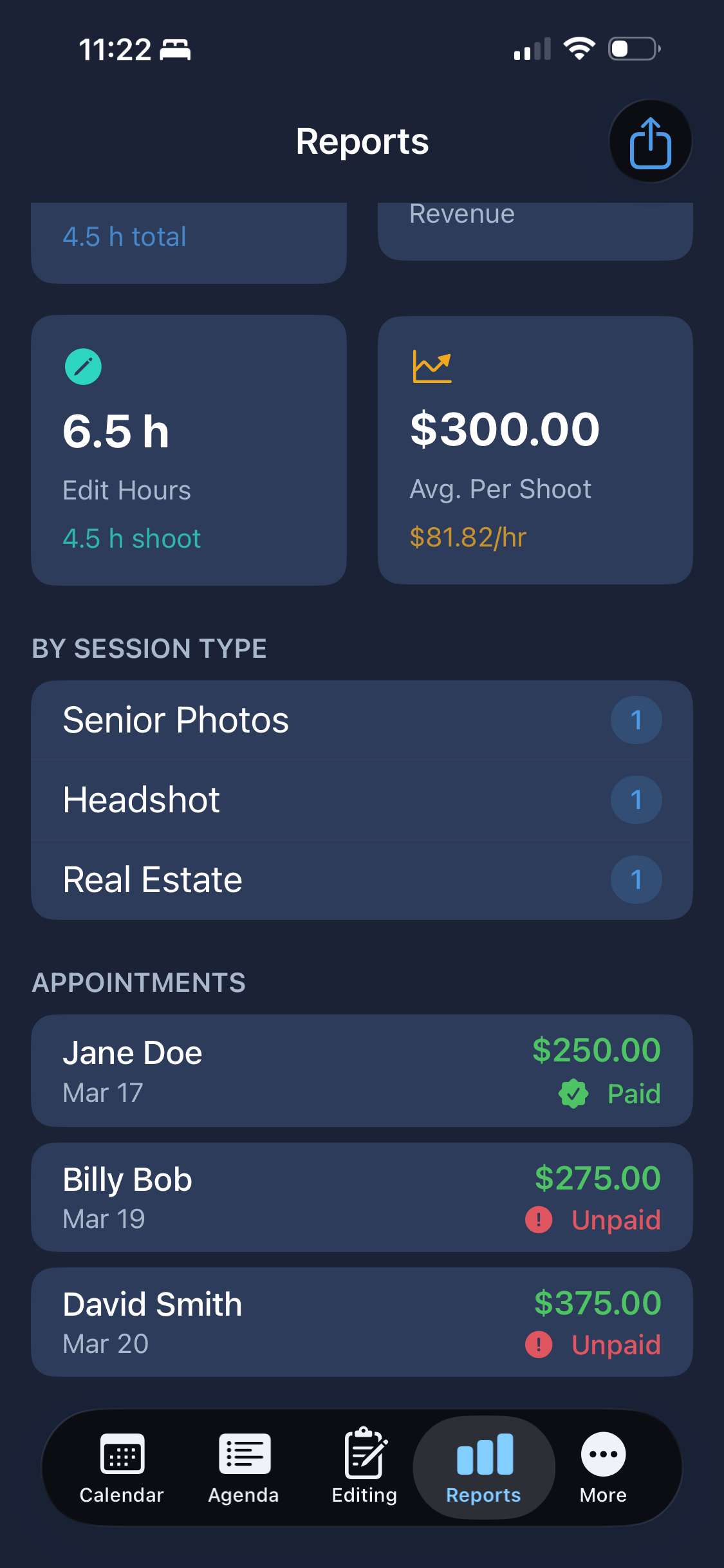Open Jane Doe's Mar 17 appointment
This screenshot has height=1568, width=724.
tap(362, 1070)
